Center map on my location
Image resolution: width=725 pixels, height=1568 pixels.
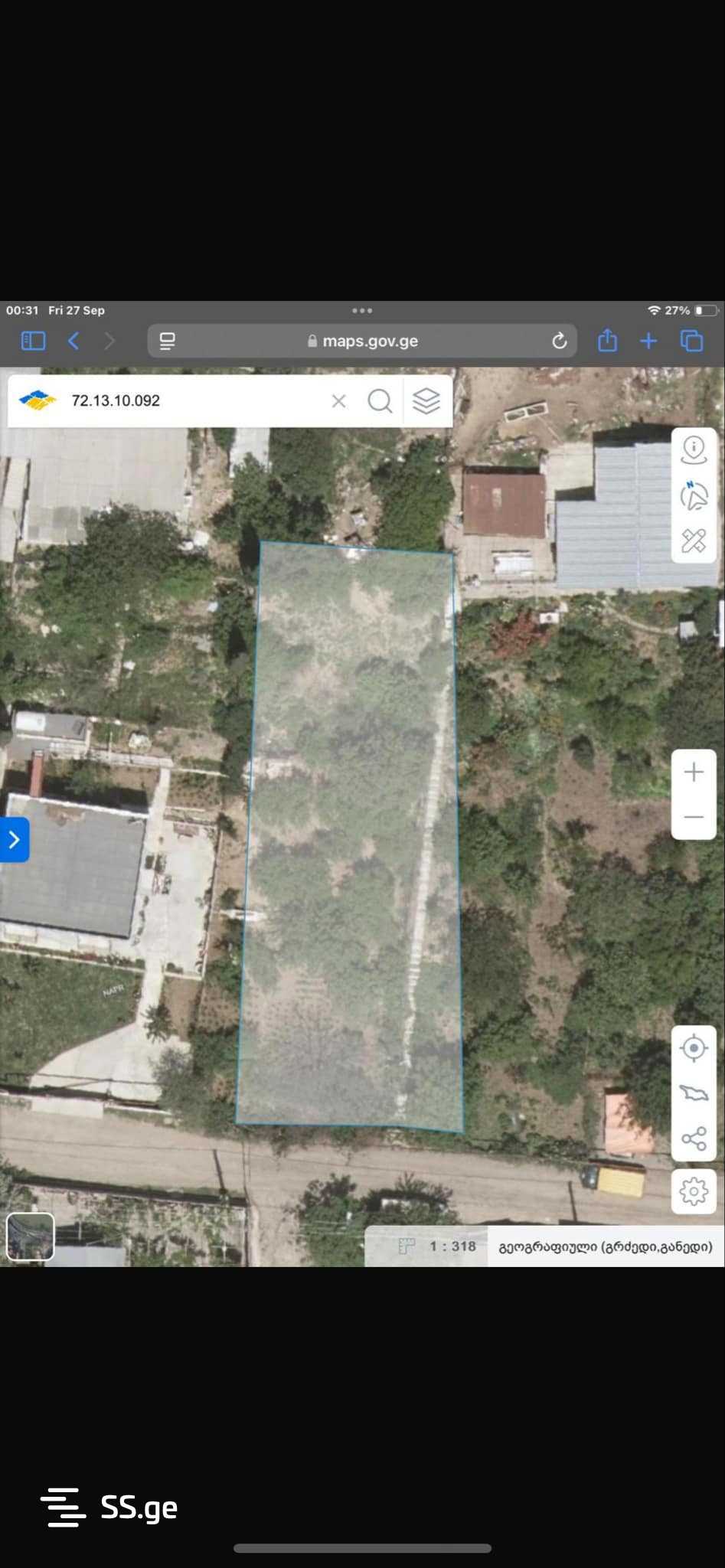[694, 1047]
